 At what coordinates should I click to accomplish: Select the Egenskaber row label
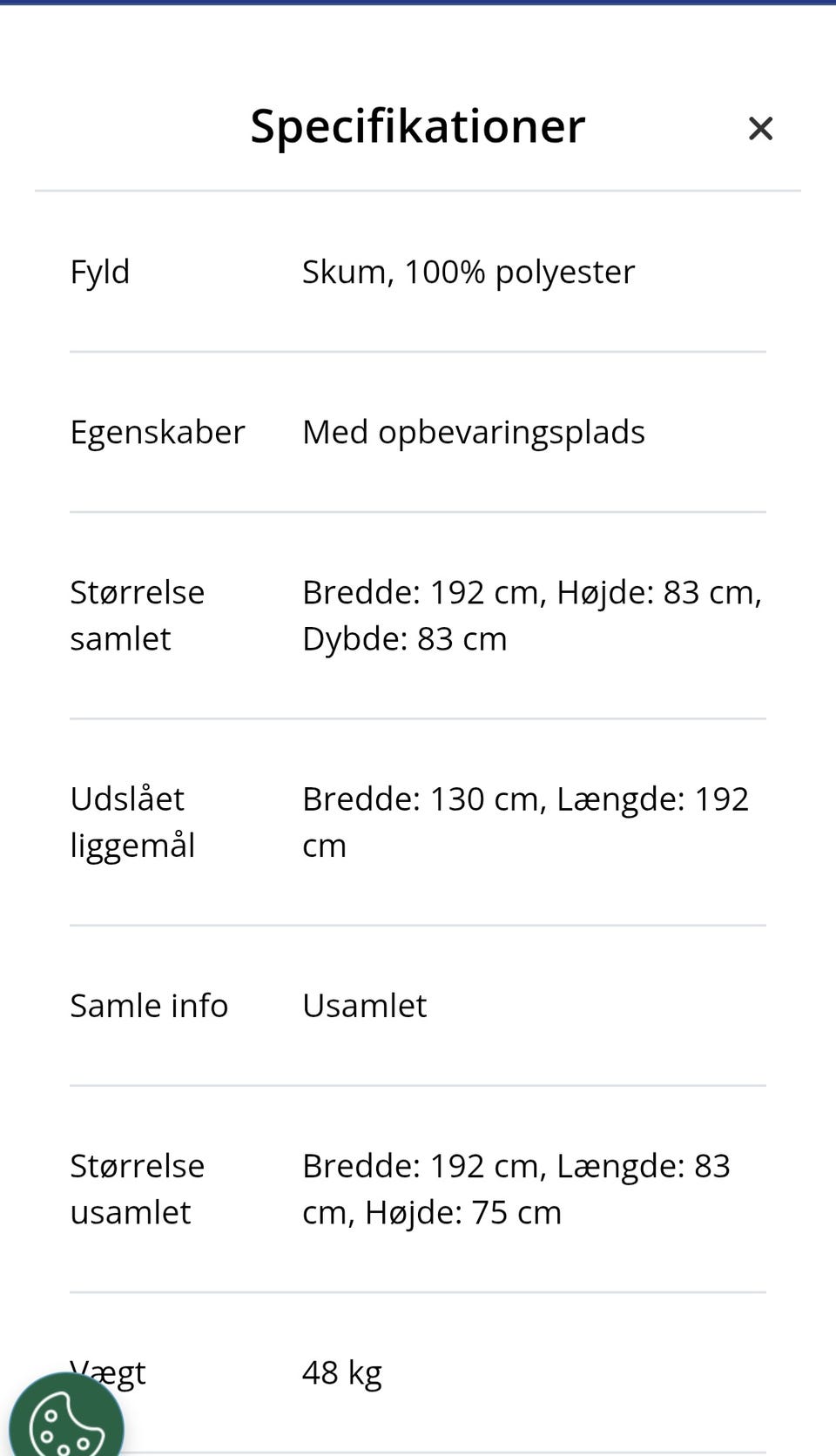point(157,432)
